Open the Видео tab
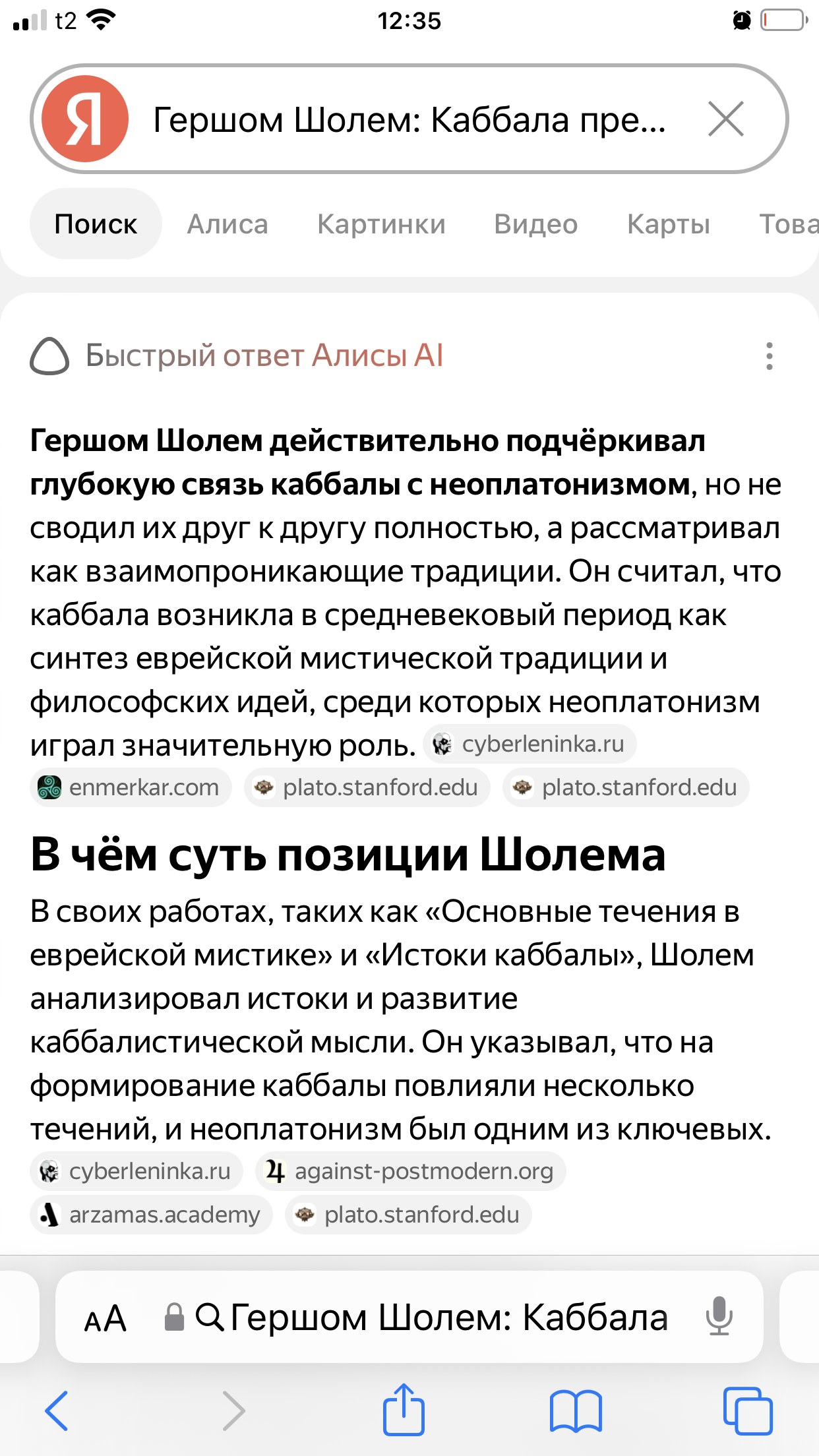 pyautogui.click(x=536, y=224)
